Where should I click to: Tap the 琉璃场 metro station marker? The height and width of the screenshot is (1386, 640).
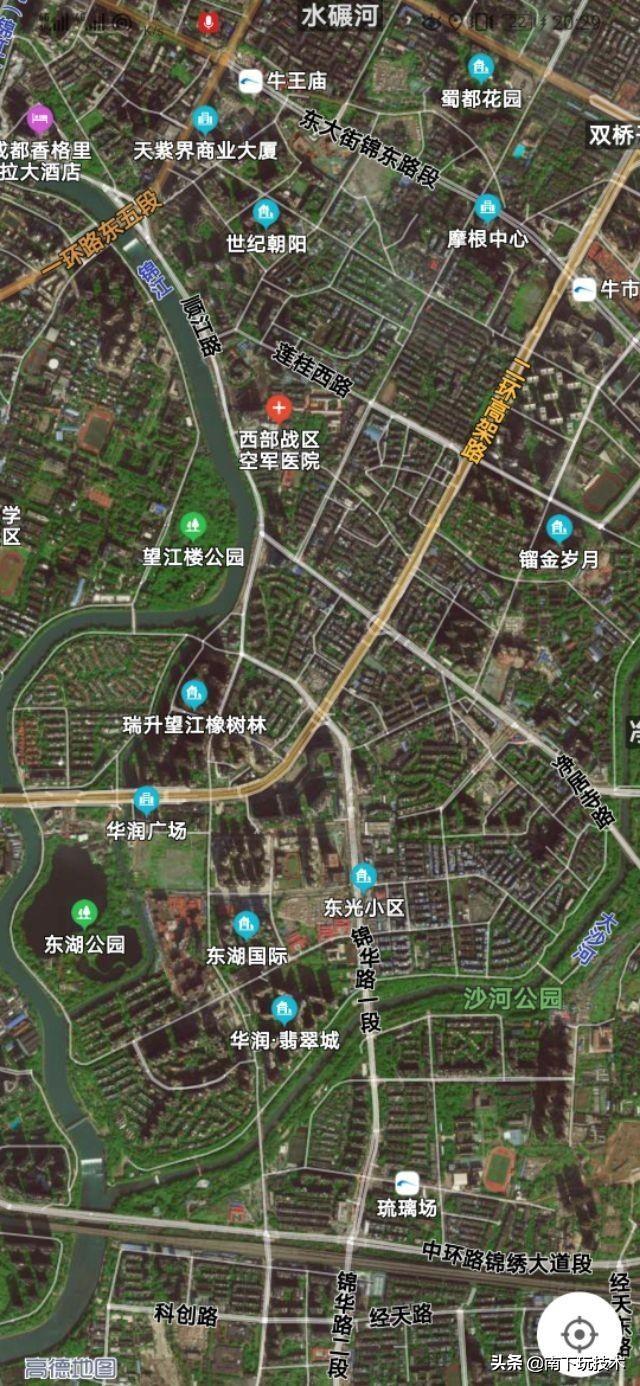click(x=406, y=1183)
